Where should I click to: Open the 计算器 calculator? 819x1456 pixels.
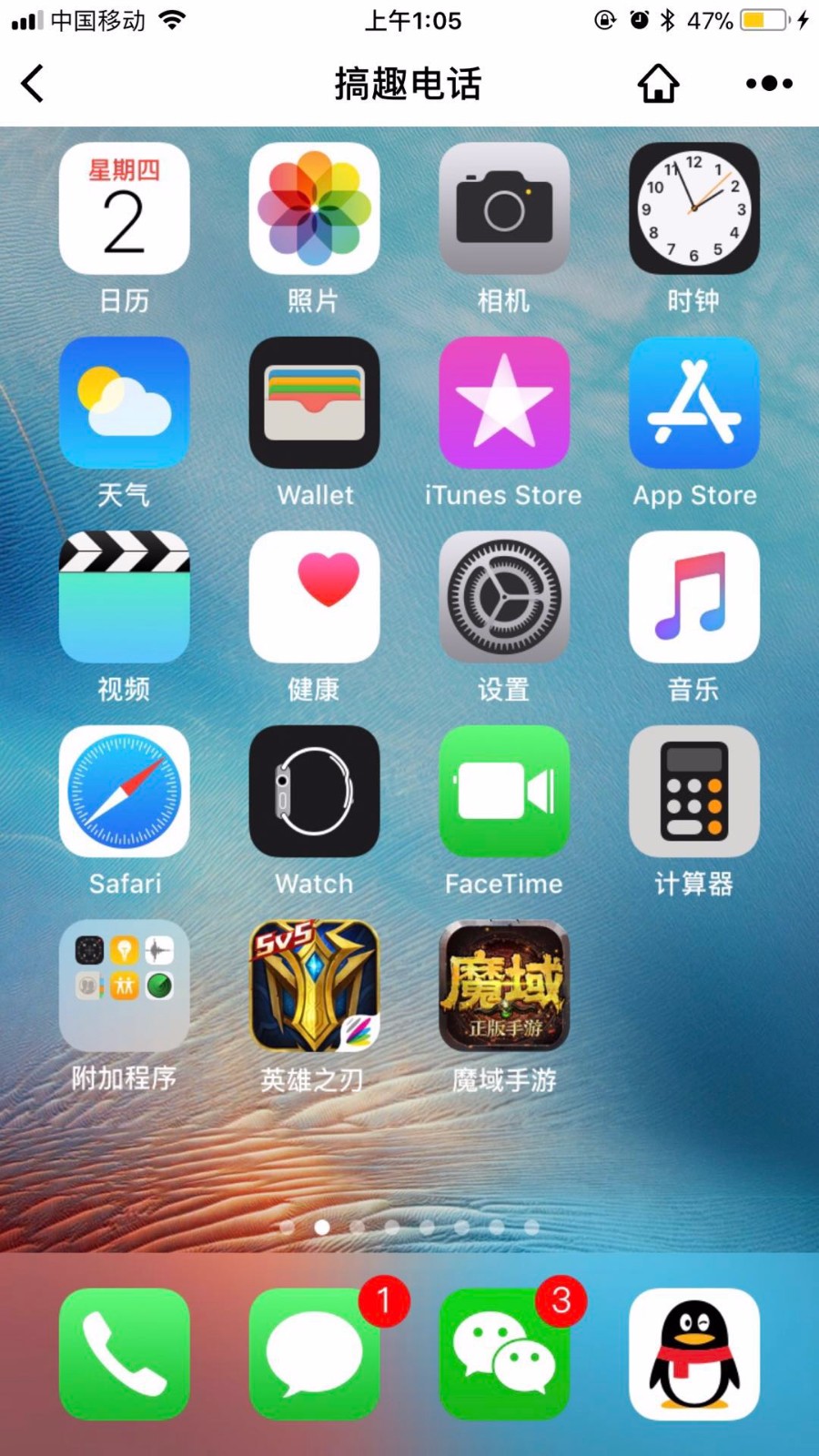click(x=693, y=792)
